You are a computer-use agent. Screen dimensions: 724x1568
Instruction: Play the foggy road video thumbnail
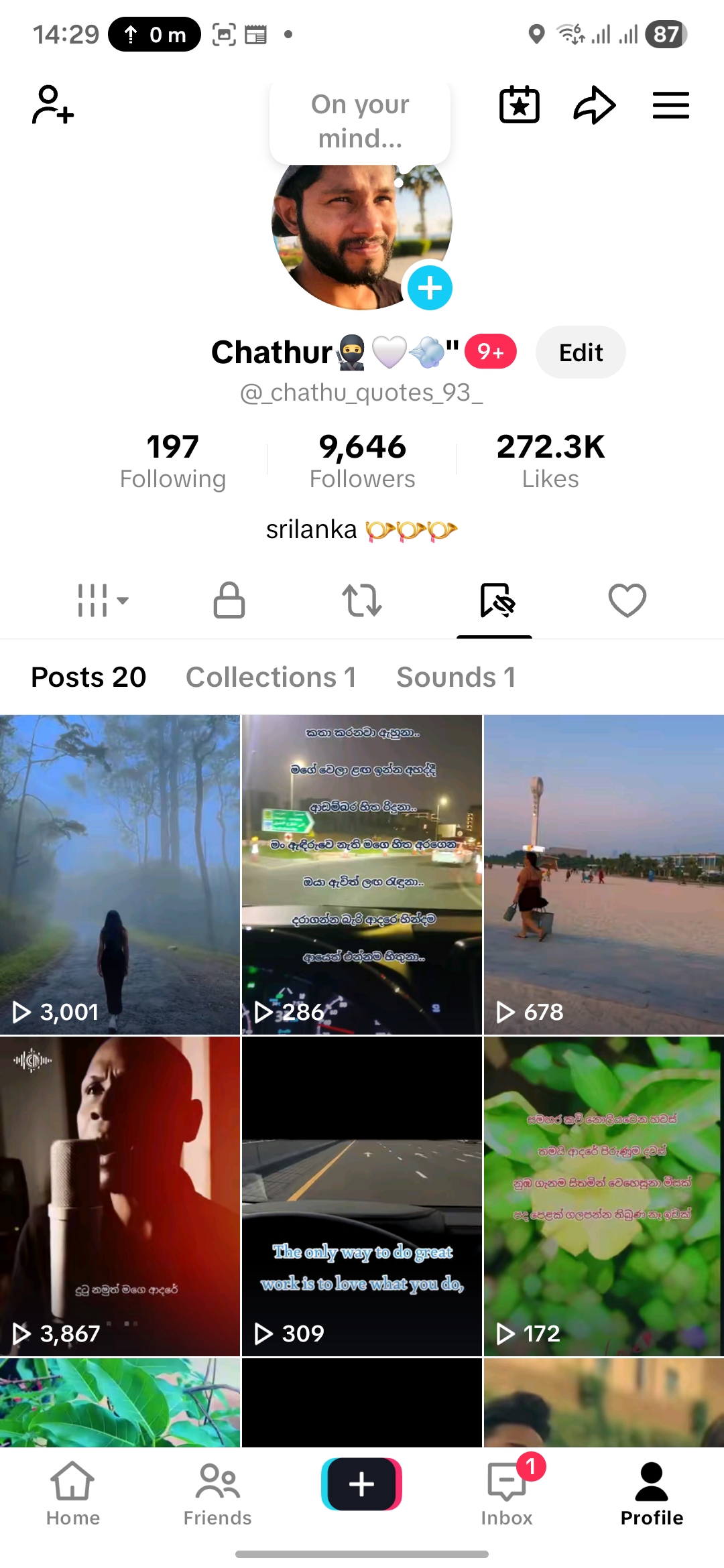click(121, 871)
